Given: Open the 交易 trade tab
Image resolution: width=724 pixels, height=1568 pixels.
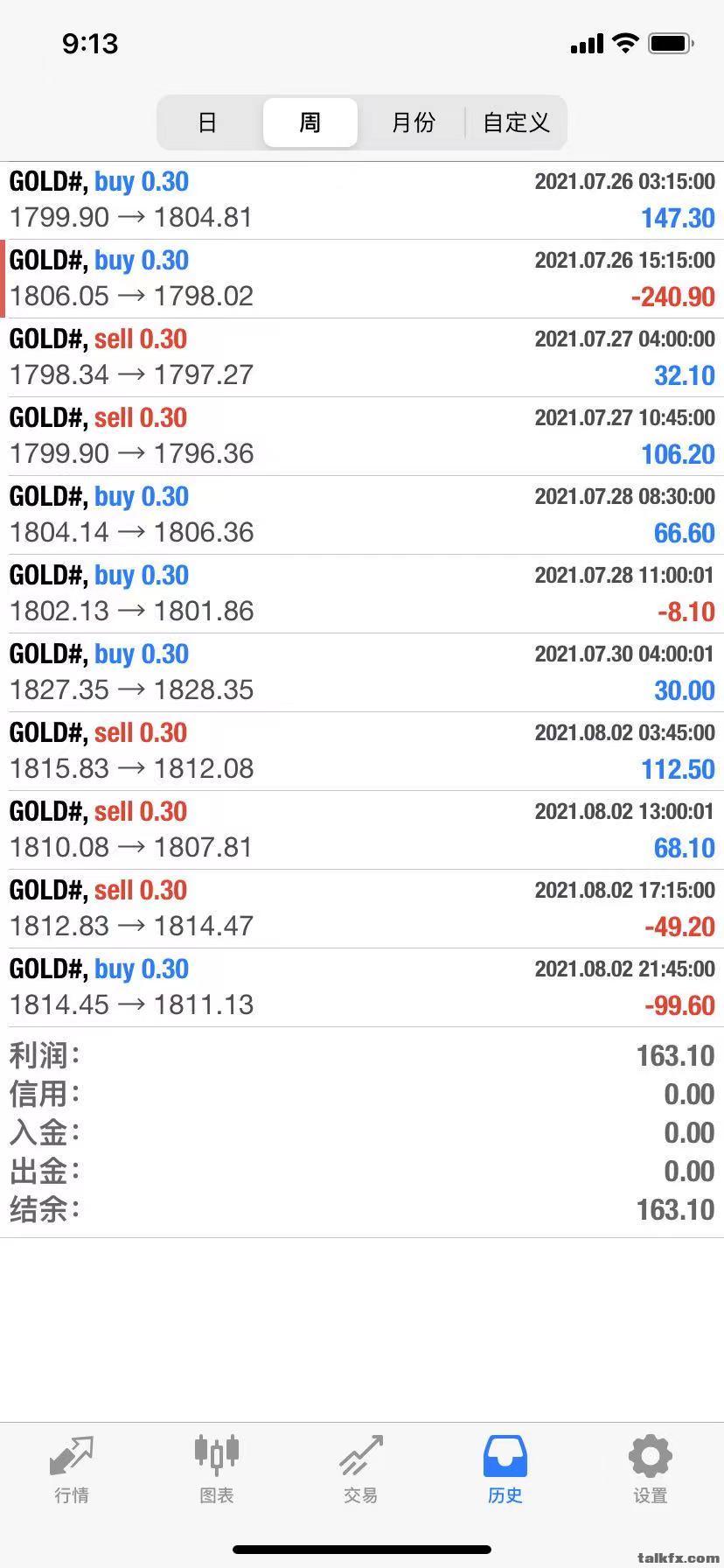Looking at the screenshot, I should [361, 1470].
